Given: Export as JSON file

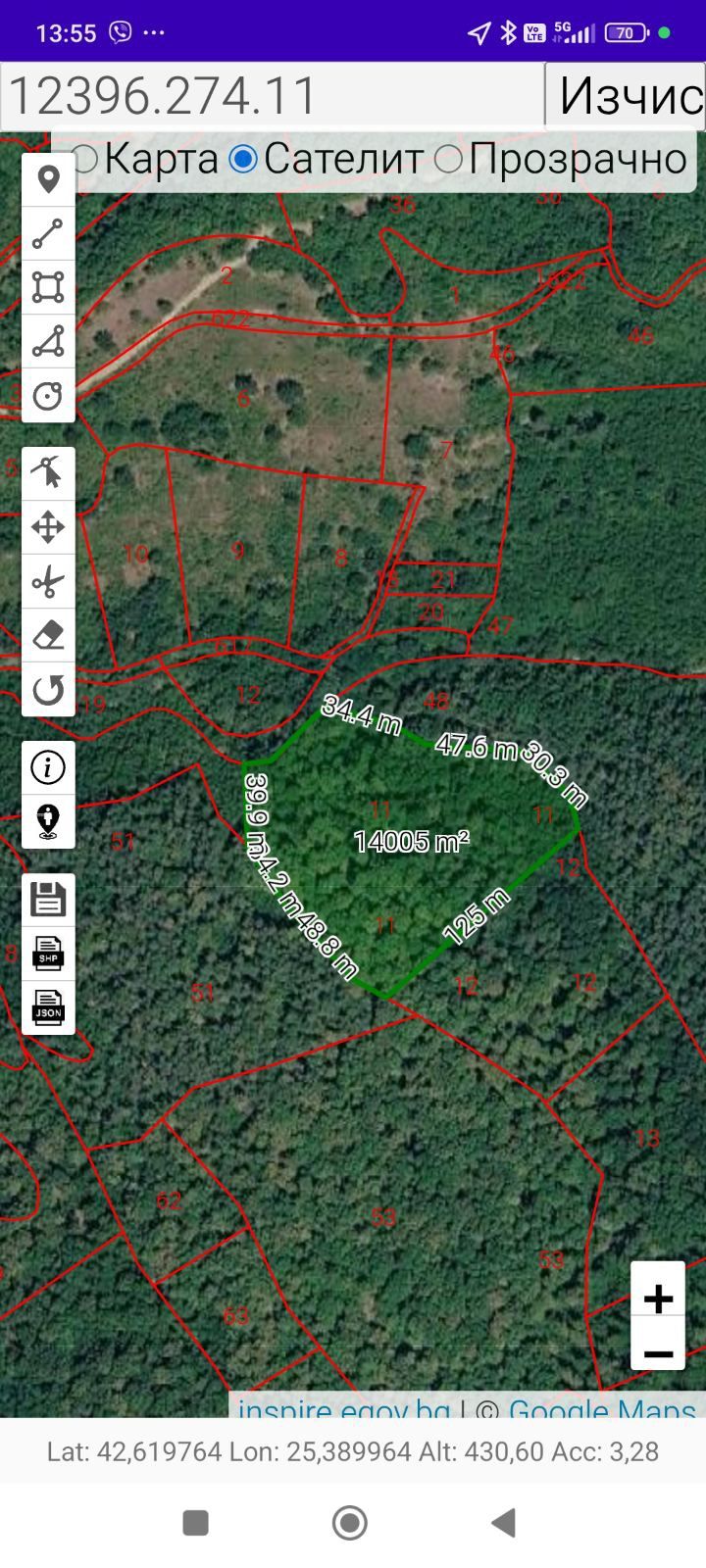Looking at the screenshot, I should (x=48, y=1007).
